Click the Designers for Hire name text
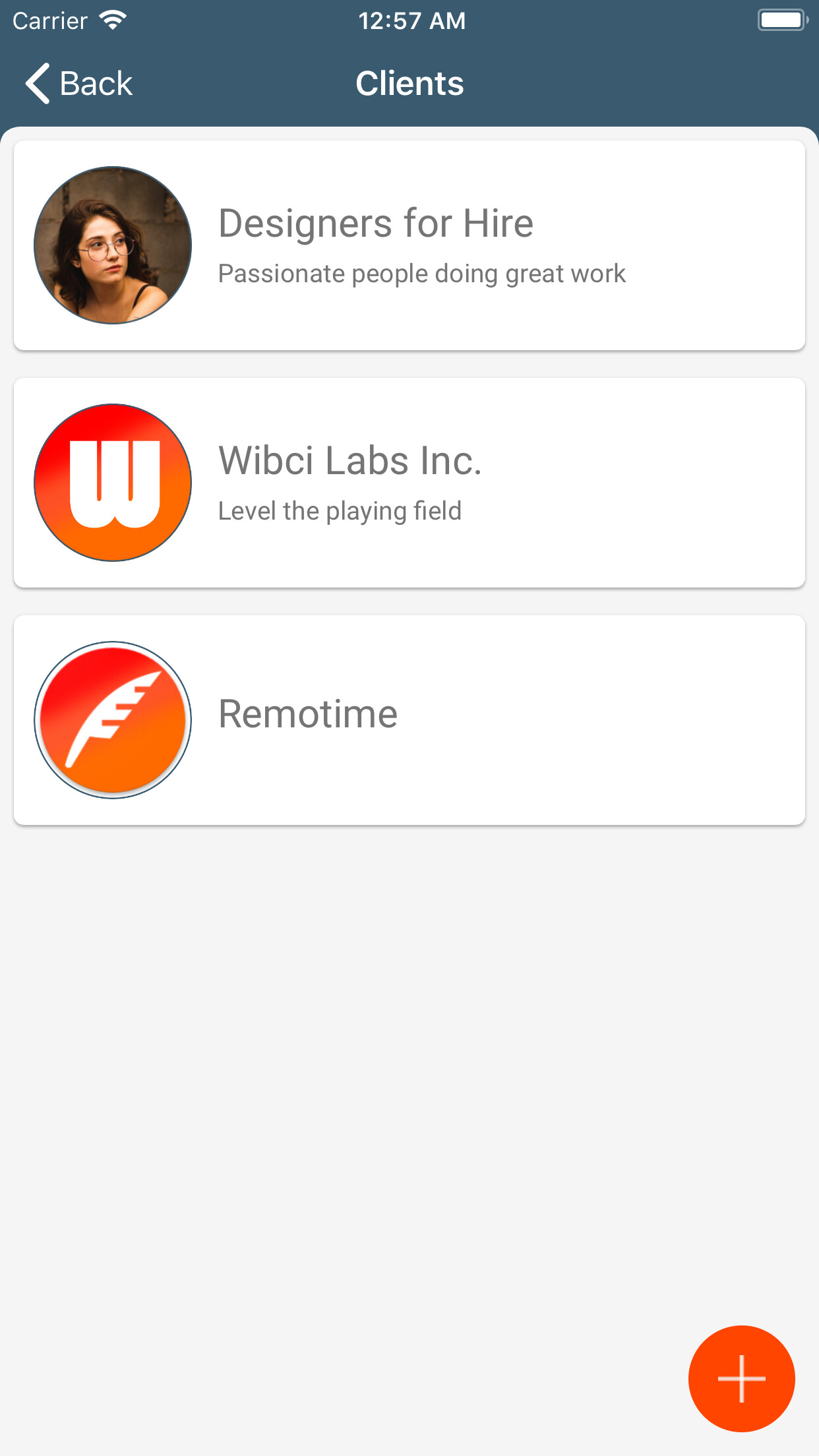The width and height of the screenshot is (819, 1456). 376,223
